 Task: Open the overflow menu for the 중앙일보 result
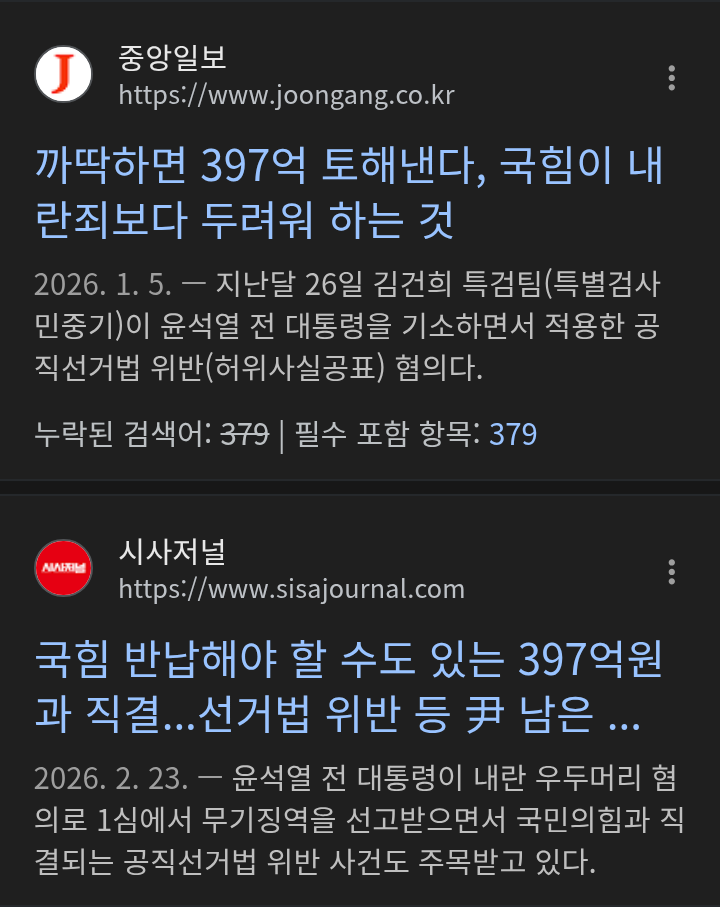[x=671, y=78]
